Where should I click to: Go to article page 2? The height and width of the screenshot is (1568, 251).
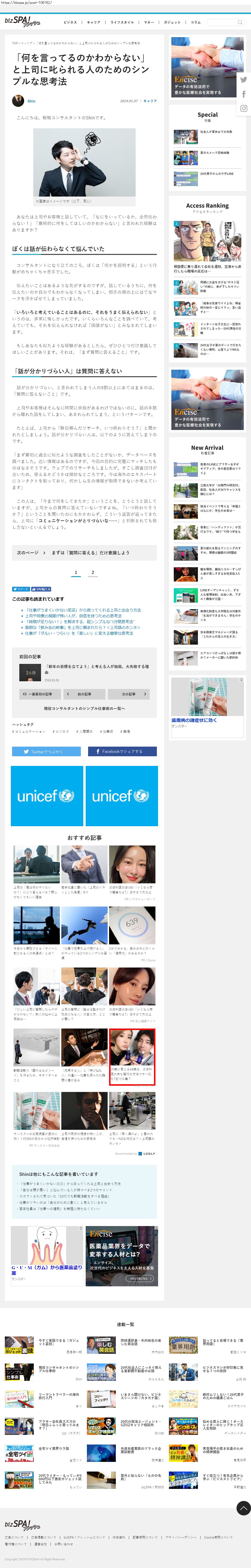[x=93, y=572]
